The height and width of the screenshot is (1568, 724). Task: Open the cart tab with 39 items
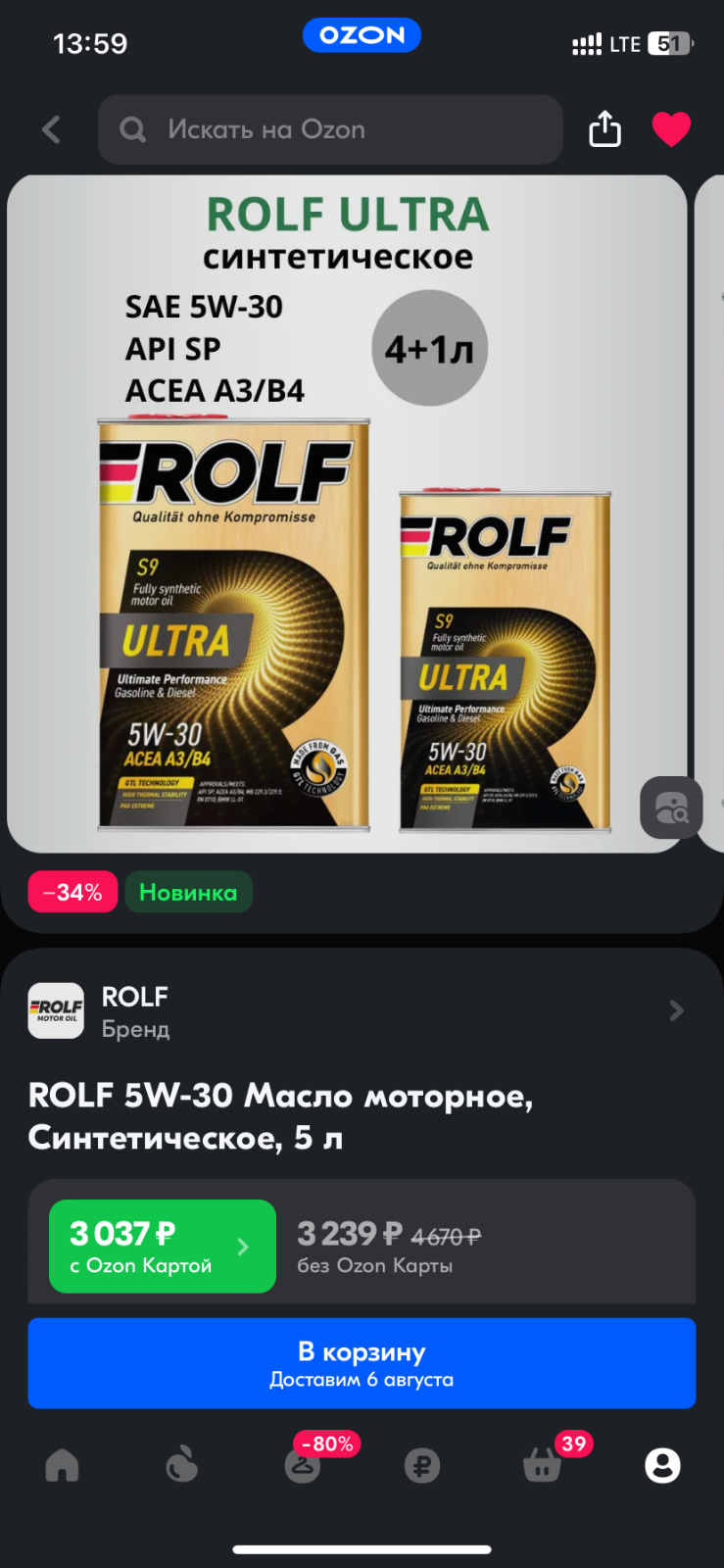[543, 1463]
